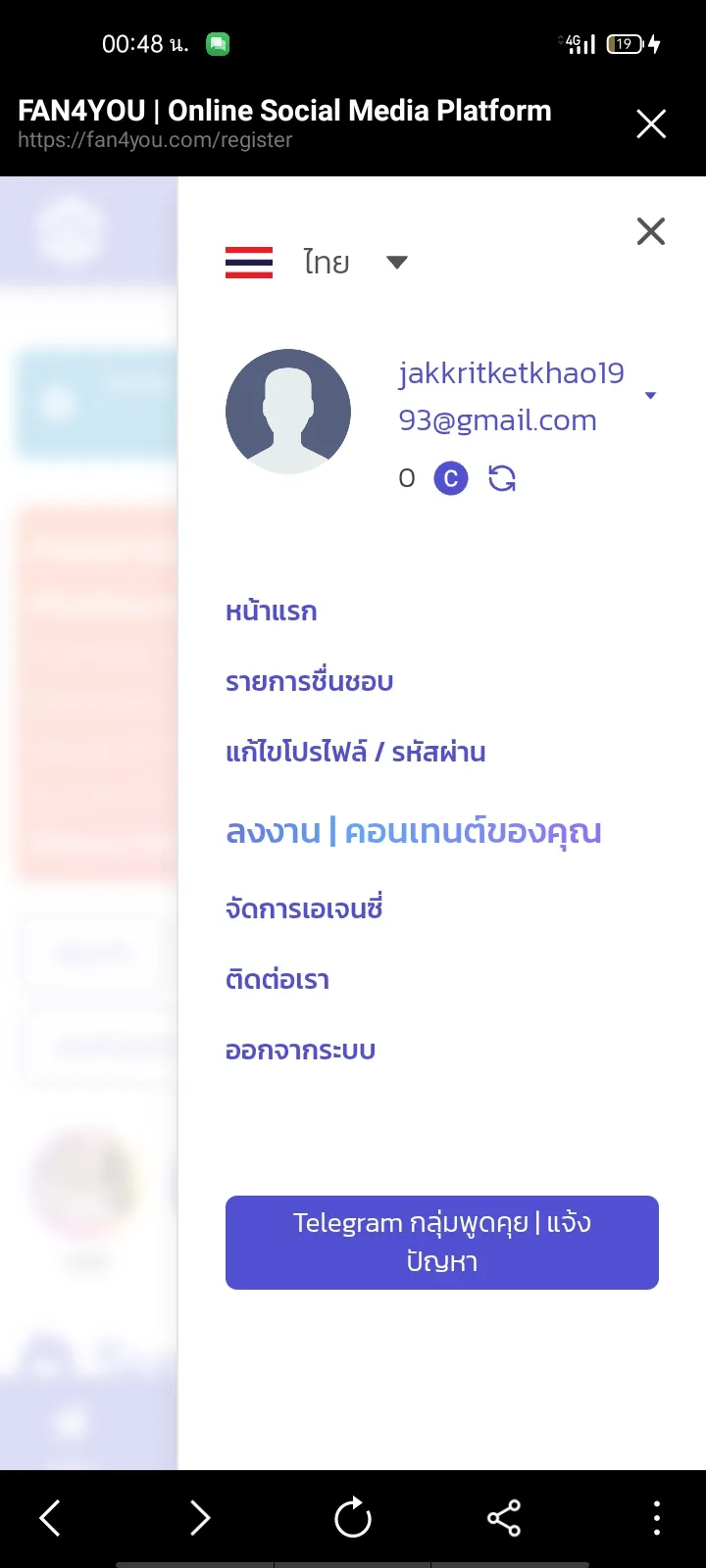
Task: Join the Telegram กลุ่มพูดคุย button
Action: (441, 1242)
